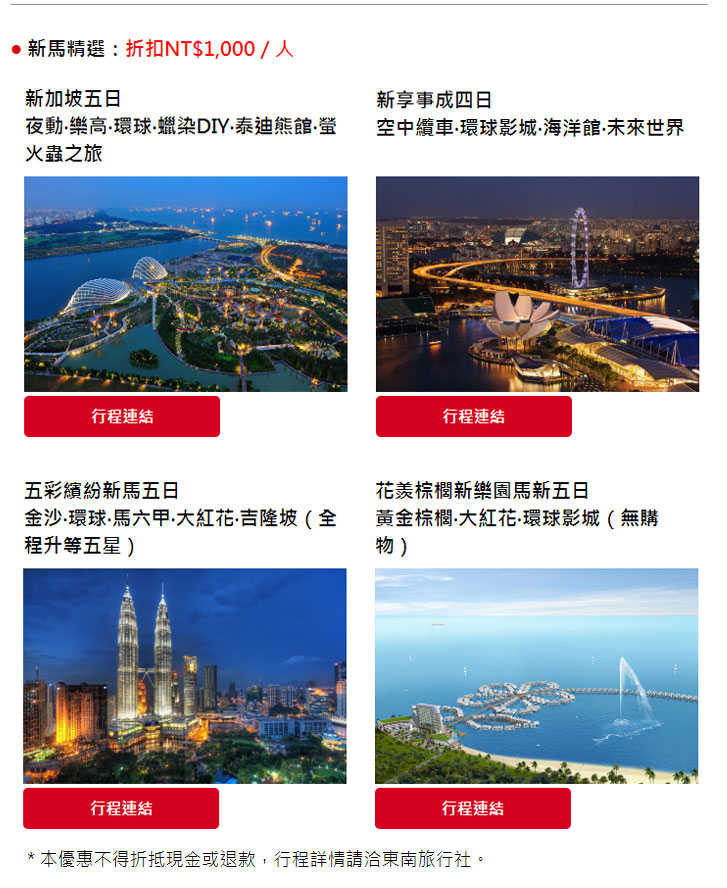View the 五彩繽紛新馬五日 tour photo
Screen dimensions: 727x888
click(185, 676)
